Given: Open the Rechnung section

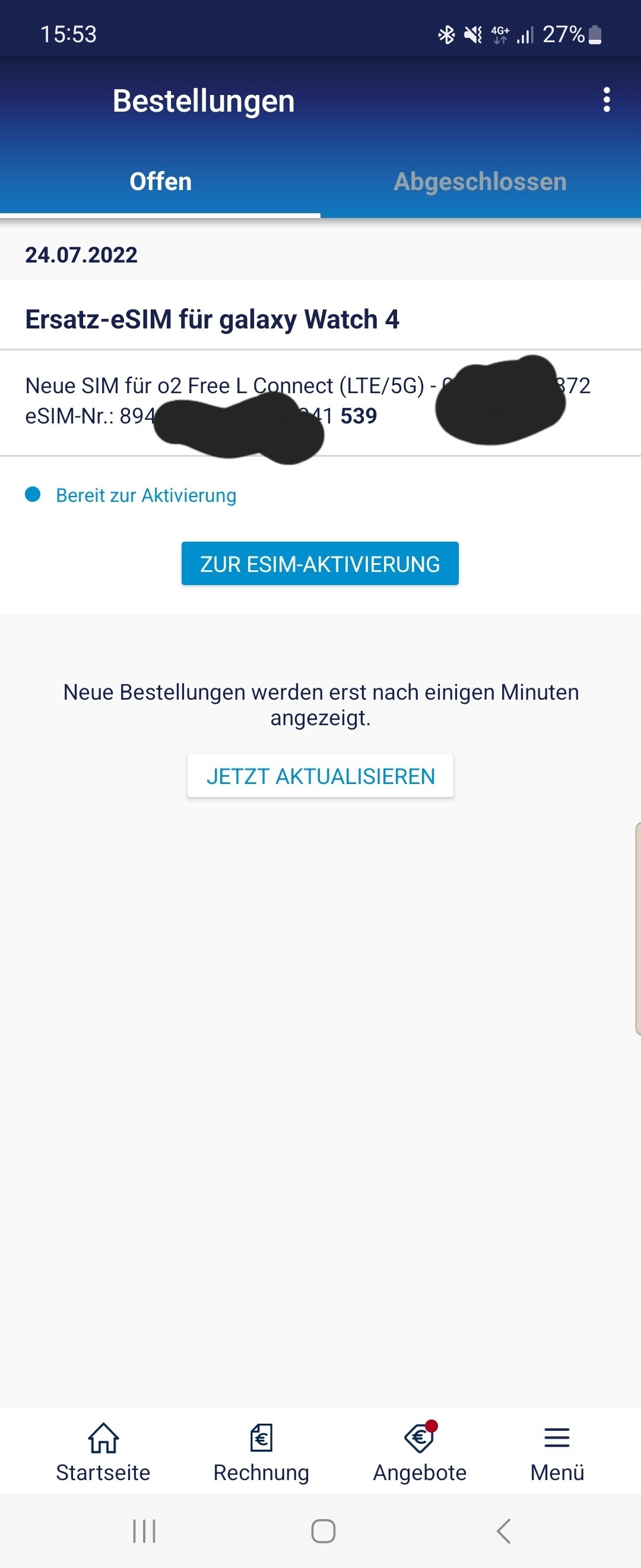Looking at the screenshot, I should 261,1452.
